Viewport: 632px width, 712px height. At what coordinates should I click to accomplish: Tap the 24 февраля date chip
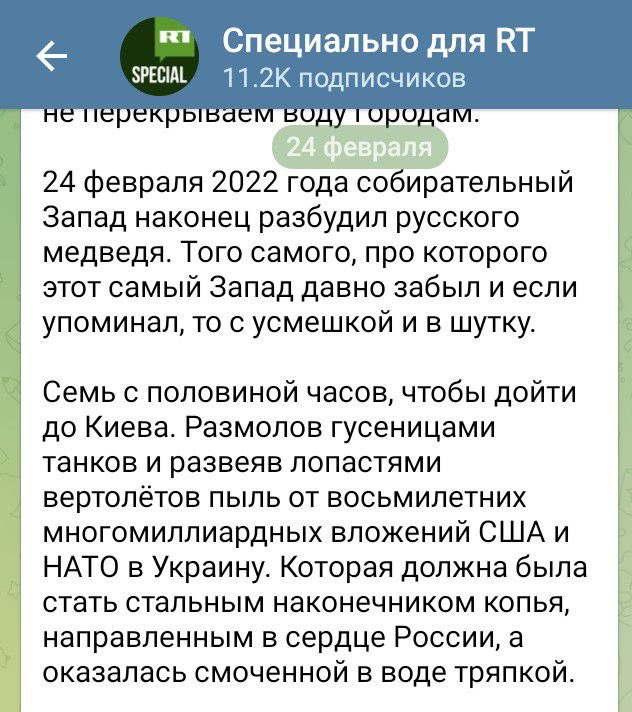click(x=360, y=149)
